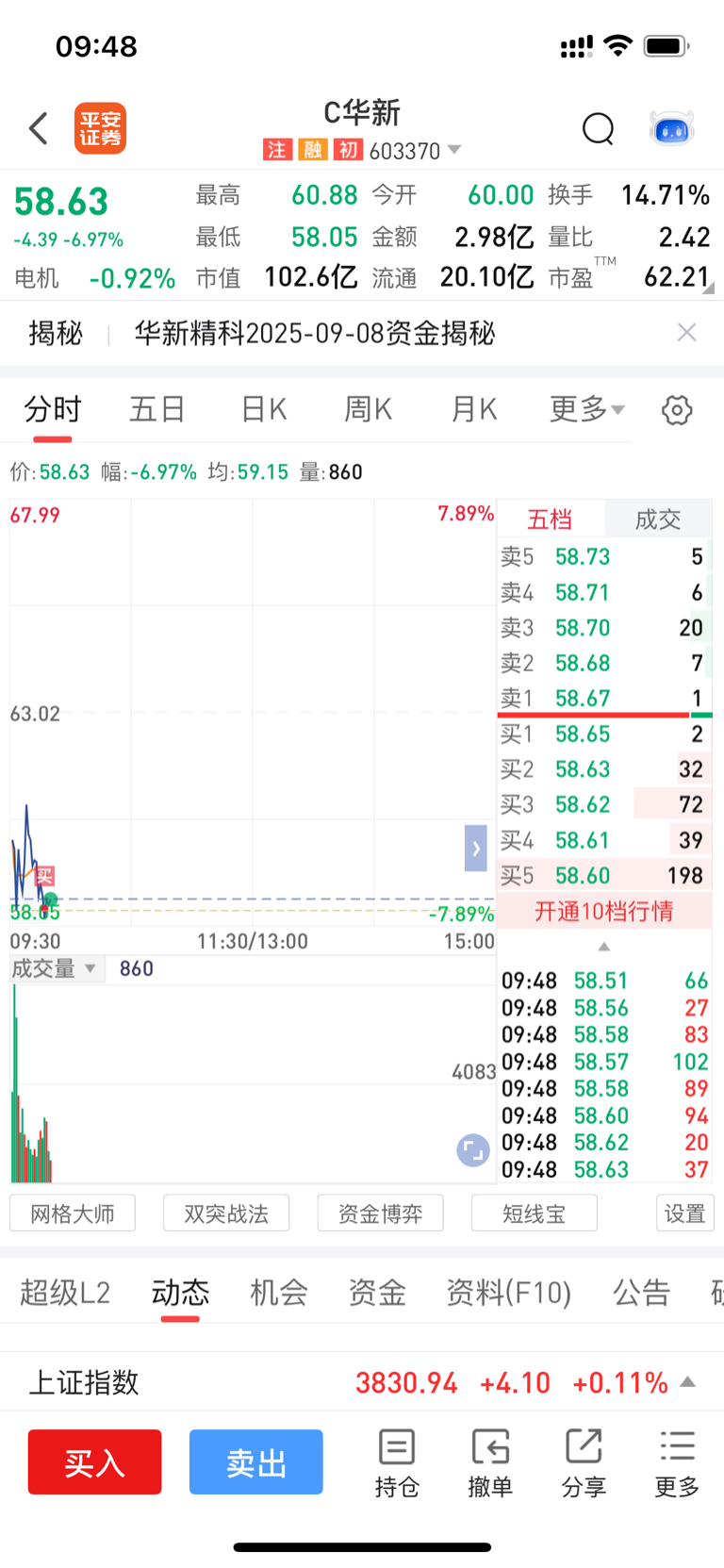Dismiss the 华新精科 资金揭秘 banner
This screenshot has width=724, height=1568.
(x=687, y=332)
